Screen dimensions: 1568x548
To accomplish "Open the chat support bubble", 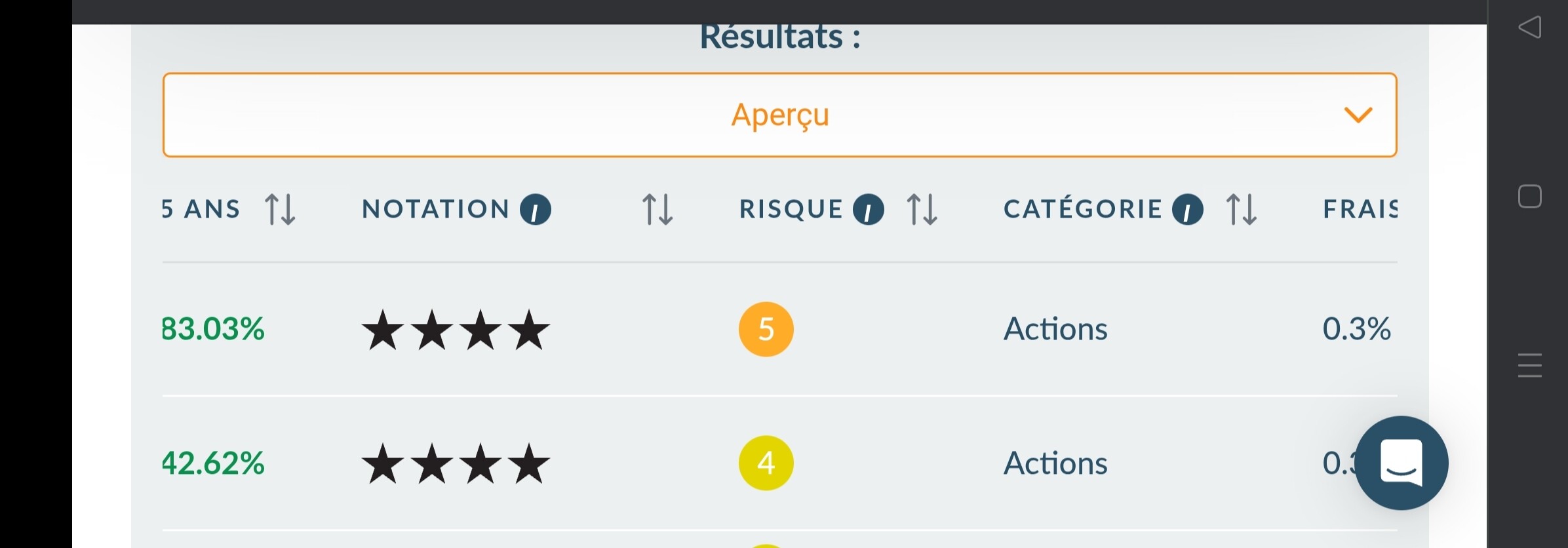I will [1401, 463].
